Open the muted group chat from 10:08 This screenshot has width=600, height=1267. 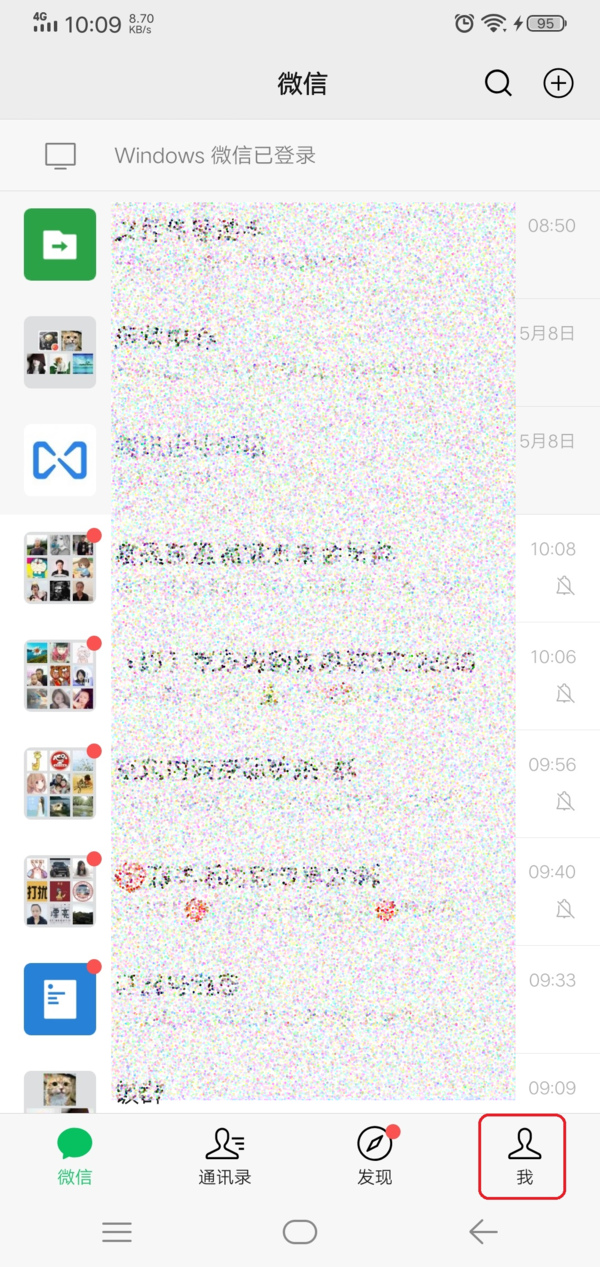point(300,568)
